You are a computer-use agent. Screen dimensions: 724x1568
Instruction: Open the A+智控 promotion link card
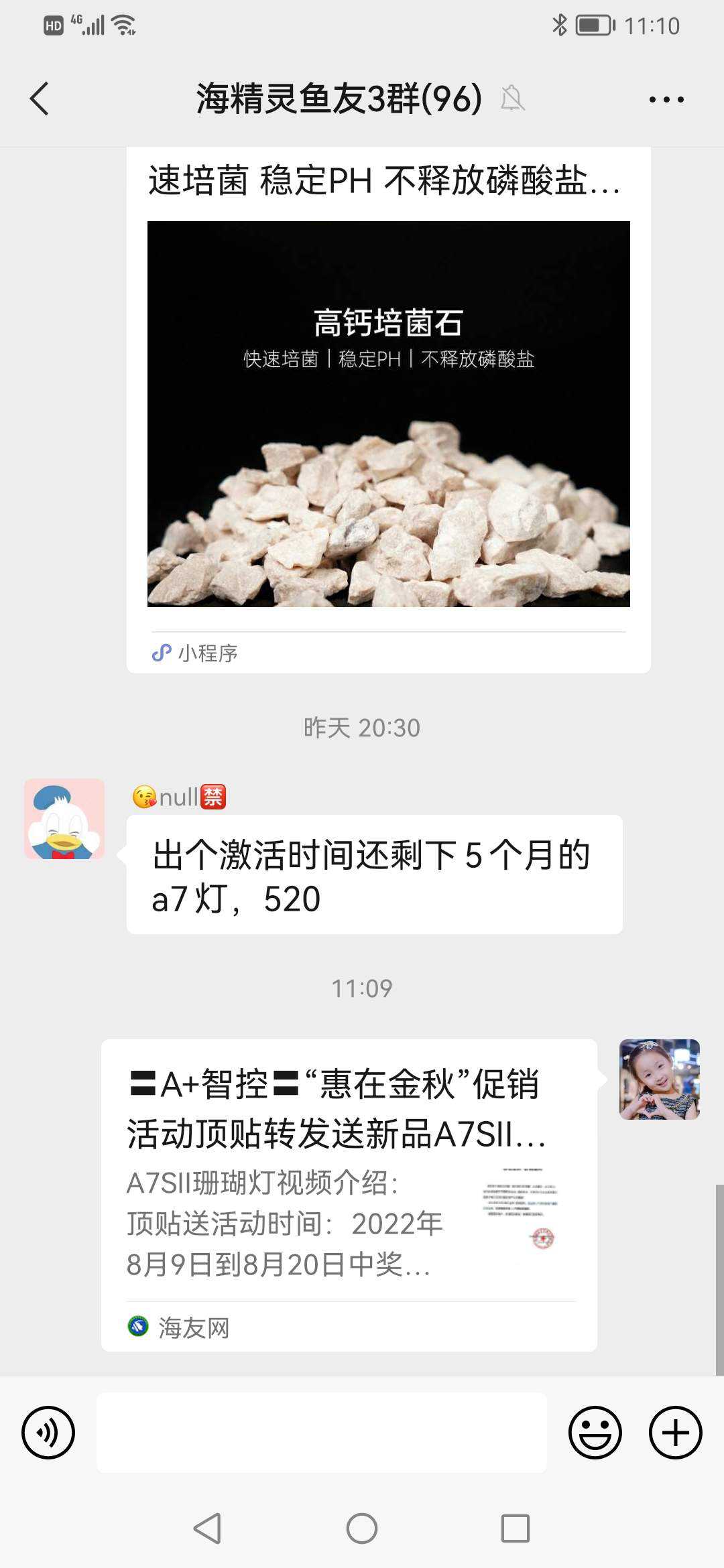tap(349, 1194)
